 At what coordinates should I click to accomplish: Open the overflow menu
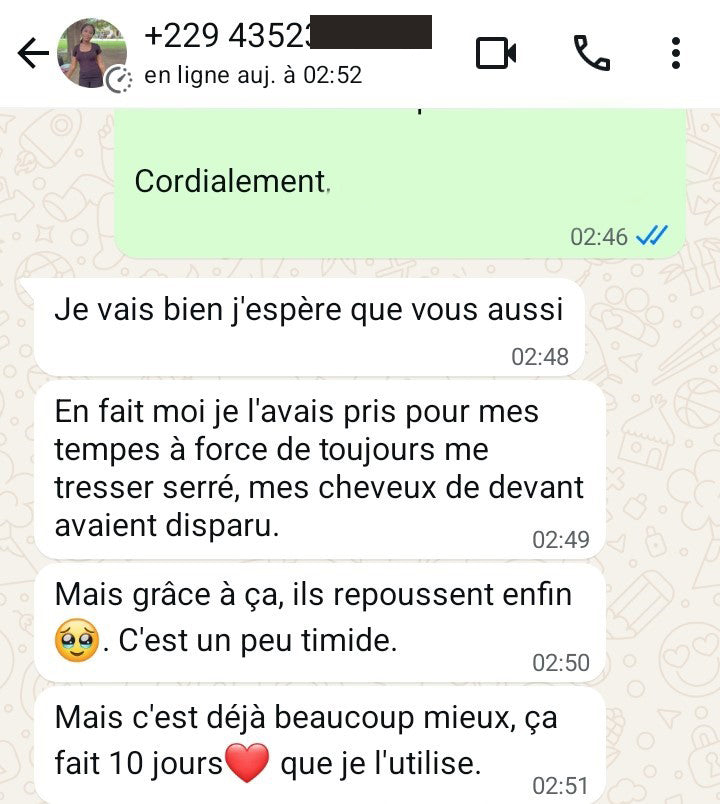point(676,53)
